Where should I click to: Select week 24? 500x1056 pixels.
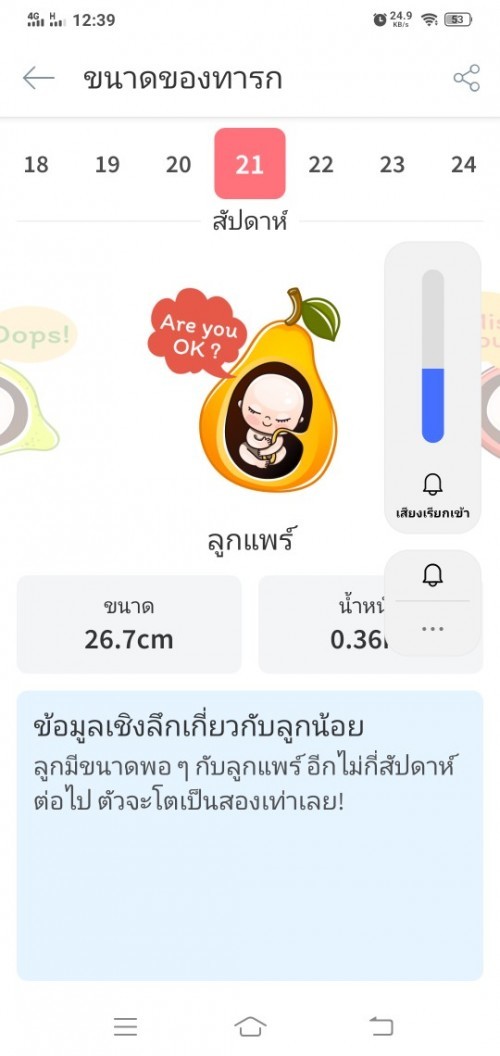464,164
